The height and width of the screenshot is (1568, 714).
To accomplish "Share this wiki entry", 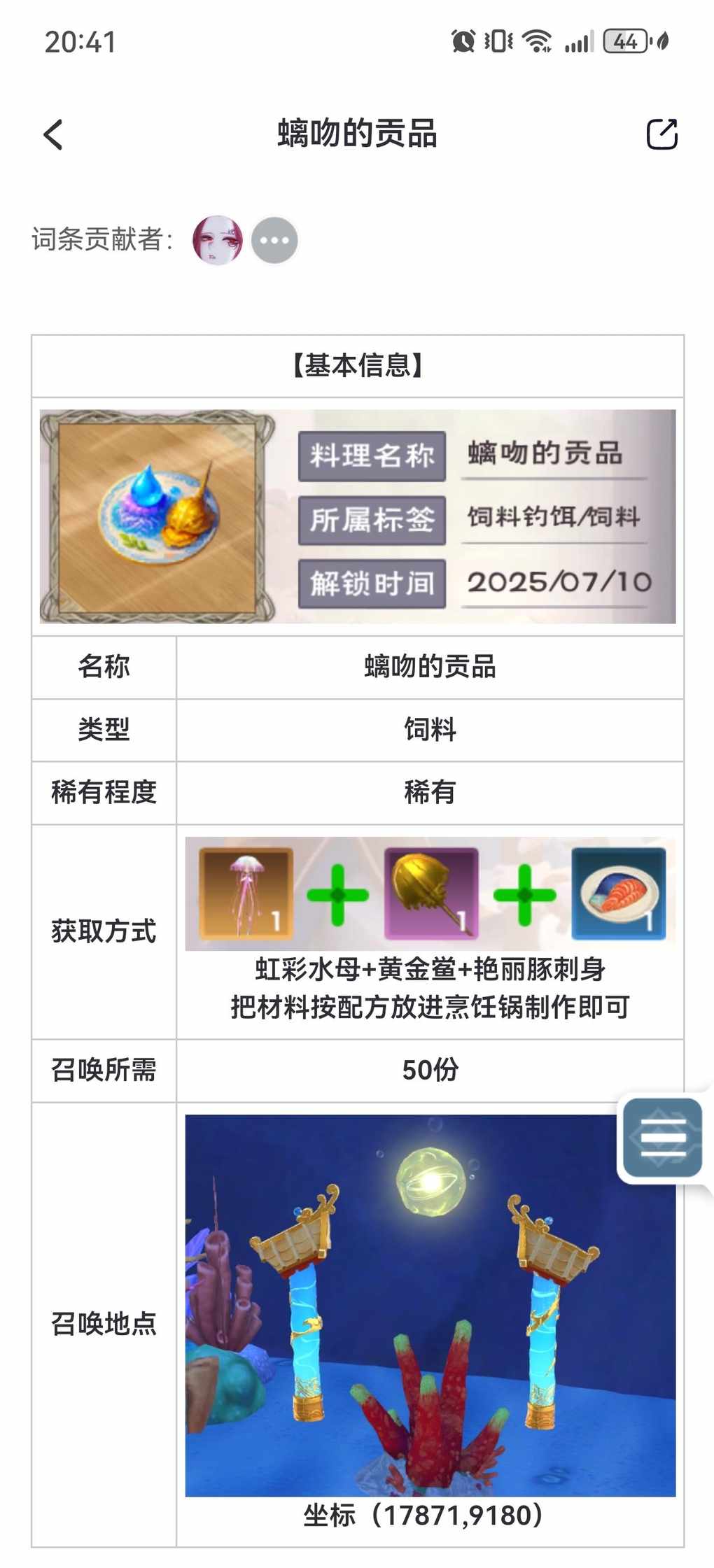I will (661, 134).
